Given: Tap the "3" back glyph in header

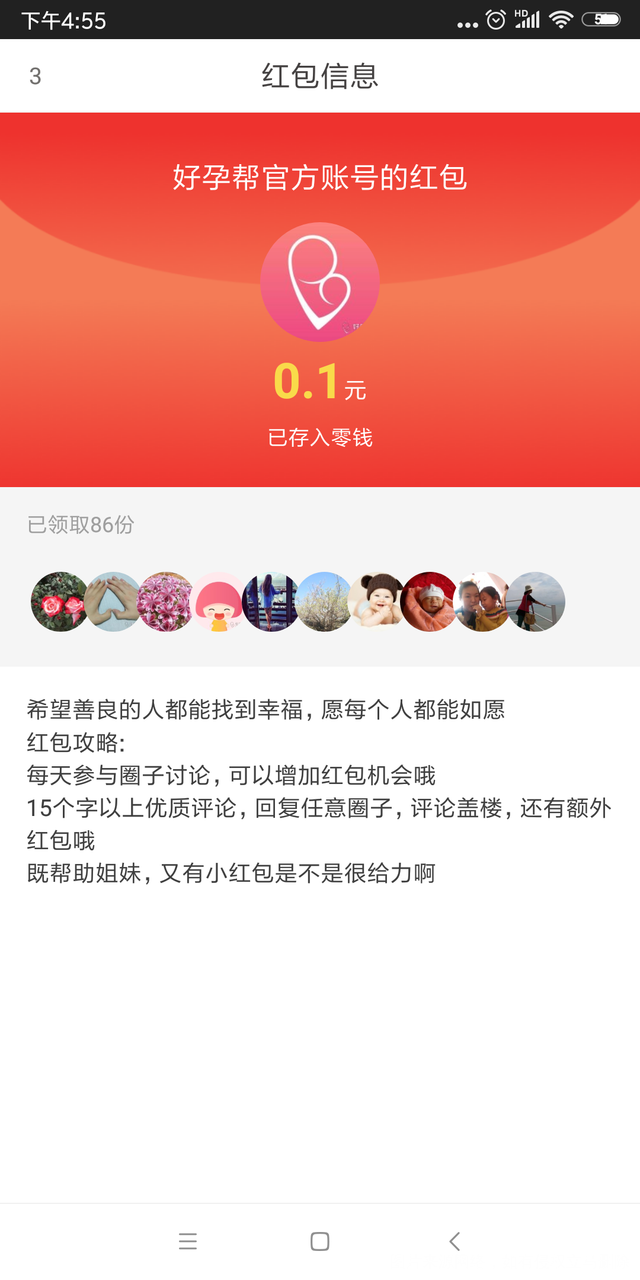Looking at the screenshot, I should click(x=35, y=76).
